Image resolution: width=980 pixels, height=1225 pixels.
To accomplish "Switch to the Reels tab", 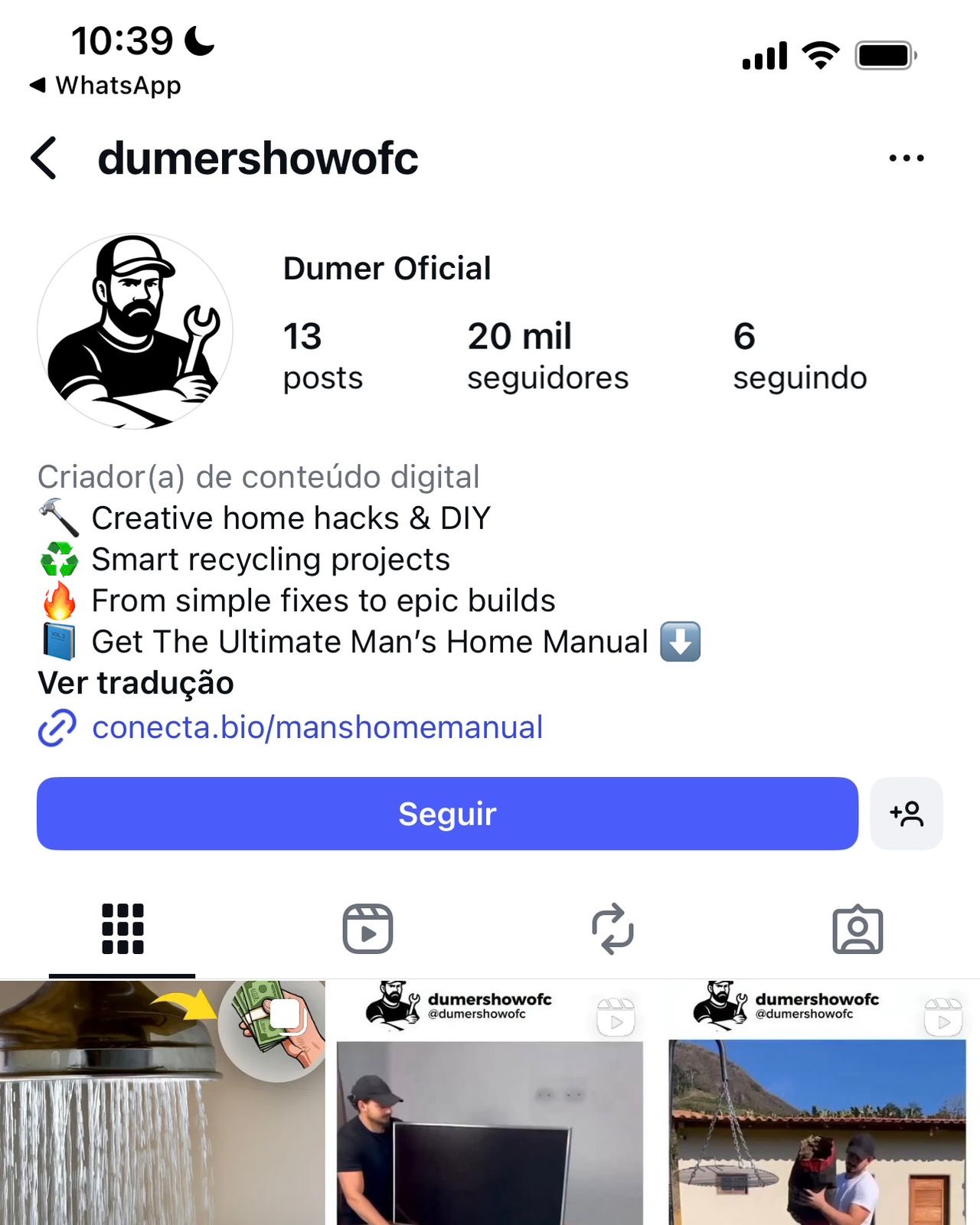I will [367, 929].
